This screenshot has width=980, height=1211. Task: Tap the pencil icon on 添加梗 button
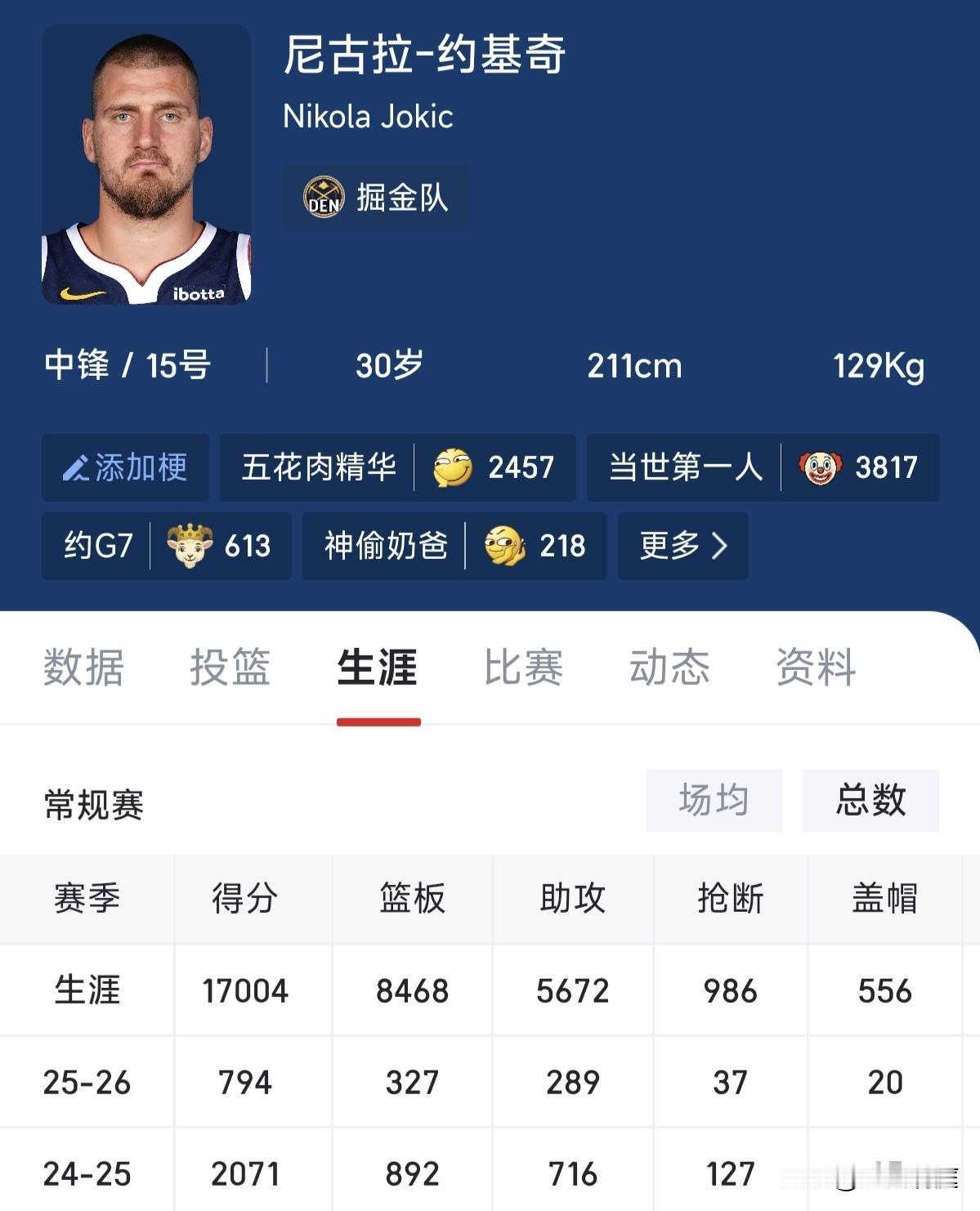click(75, 467)
